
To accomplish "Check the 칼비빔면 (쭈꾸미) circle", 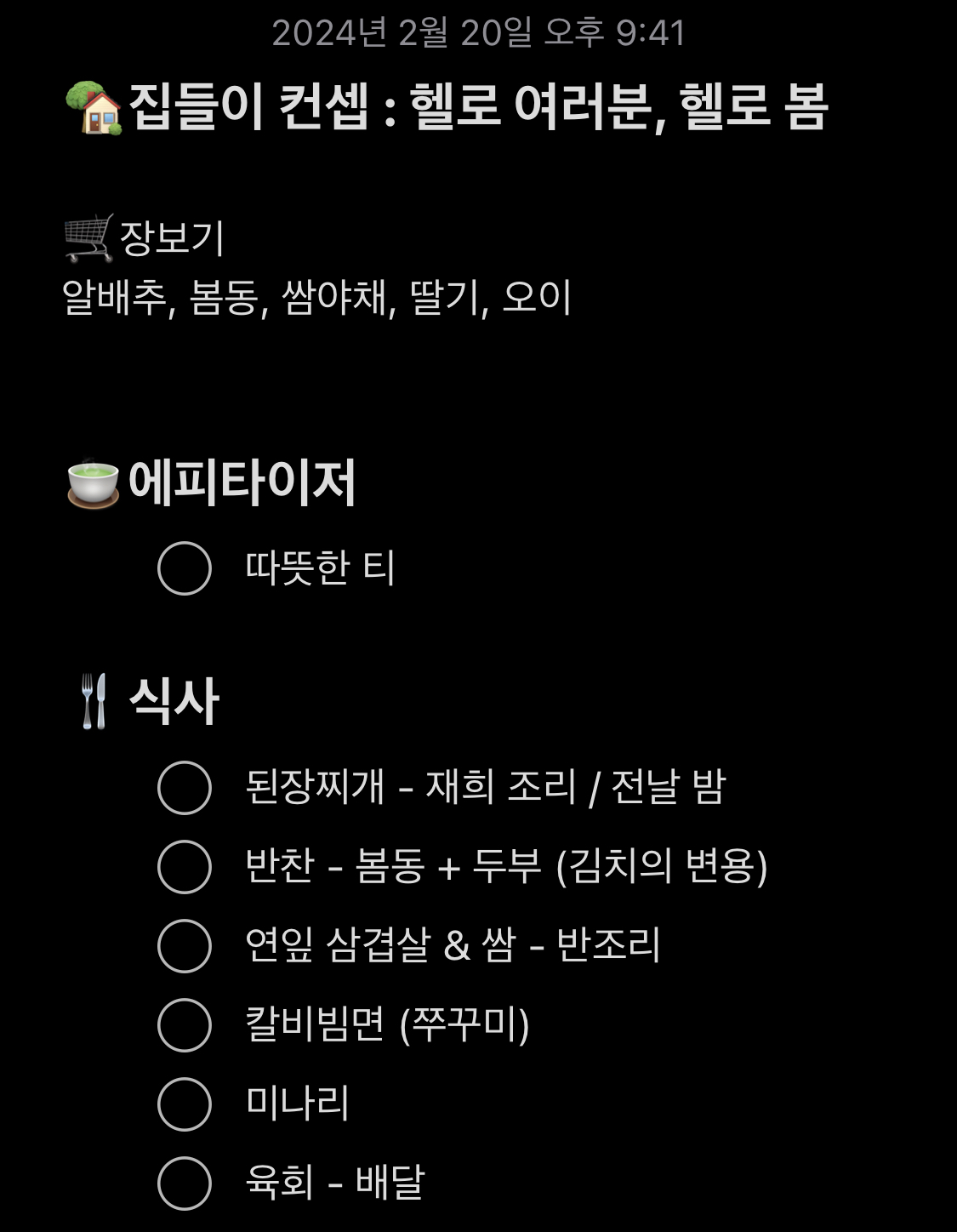I will point(185,1025).
